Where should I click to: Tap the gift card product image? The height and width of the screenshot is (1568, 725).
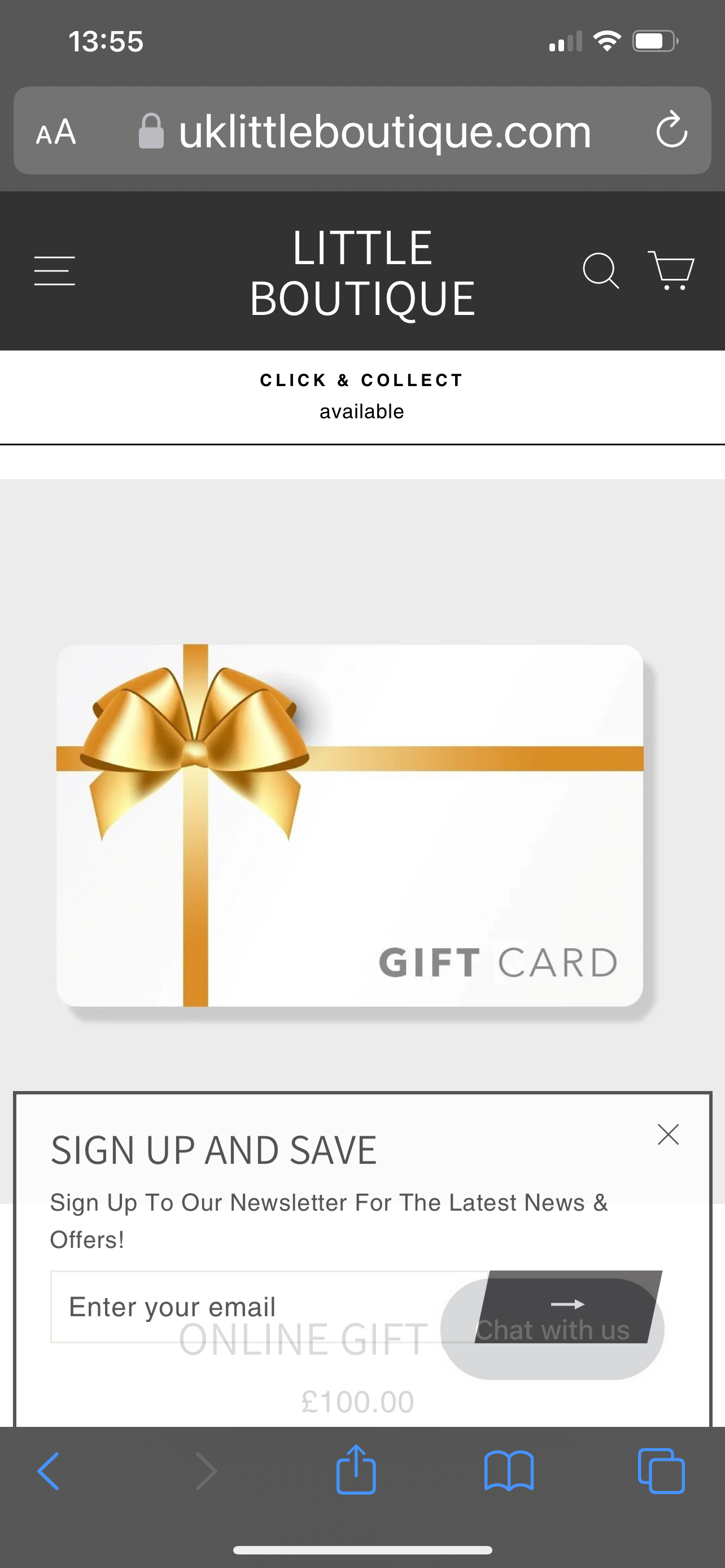coord(350,826)
